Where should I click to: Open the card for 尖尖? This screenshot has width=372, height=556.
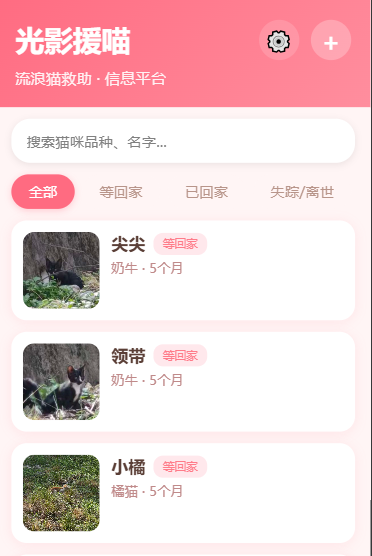183,270
